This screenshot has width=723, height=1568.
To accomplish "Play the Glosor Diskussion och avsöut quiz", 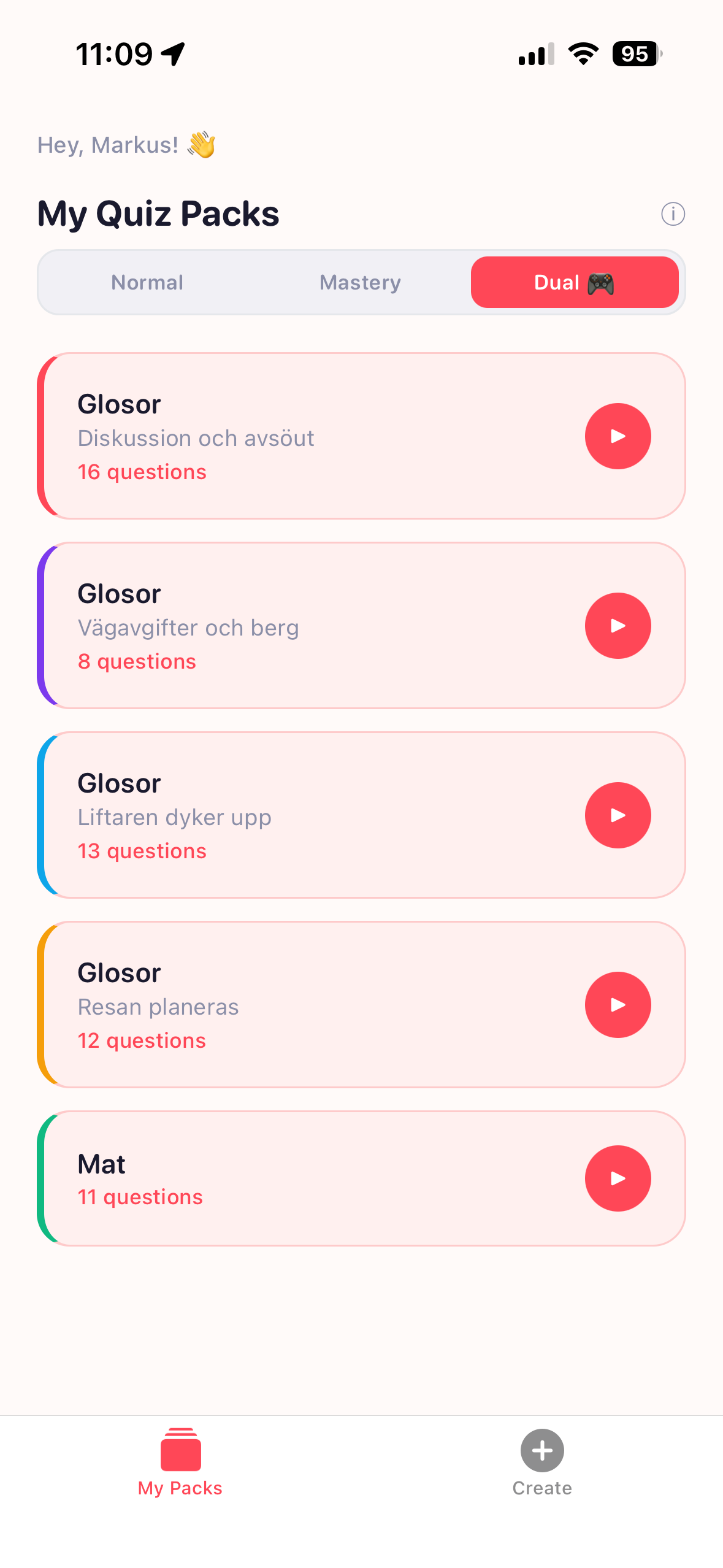I will [x=618, y=436].
